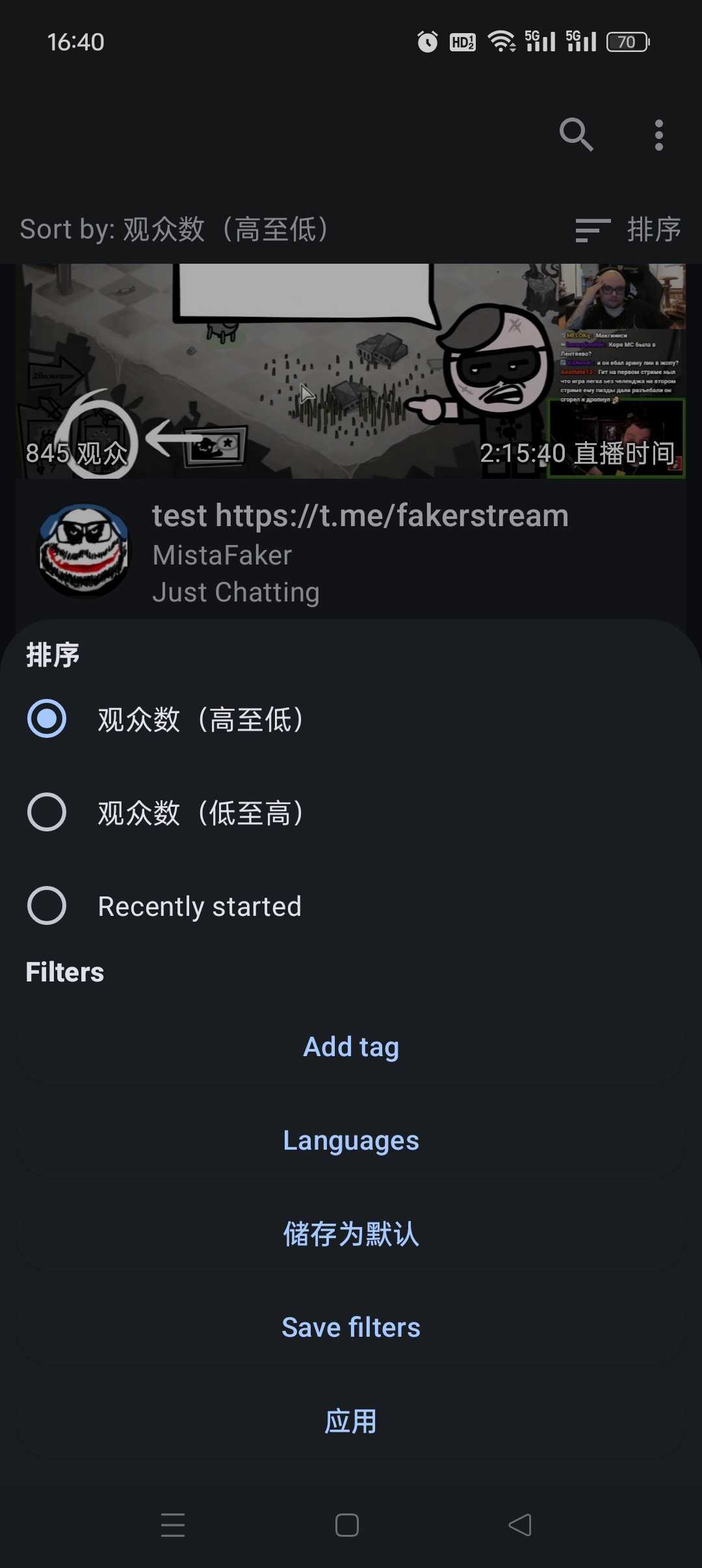
Task: Choose Recently started sorting
Action: (x=199, y=905)
